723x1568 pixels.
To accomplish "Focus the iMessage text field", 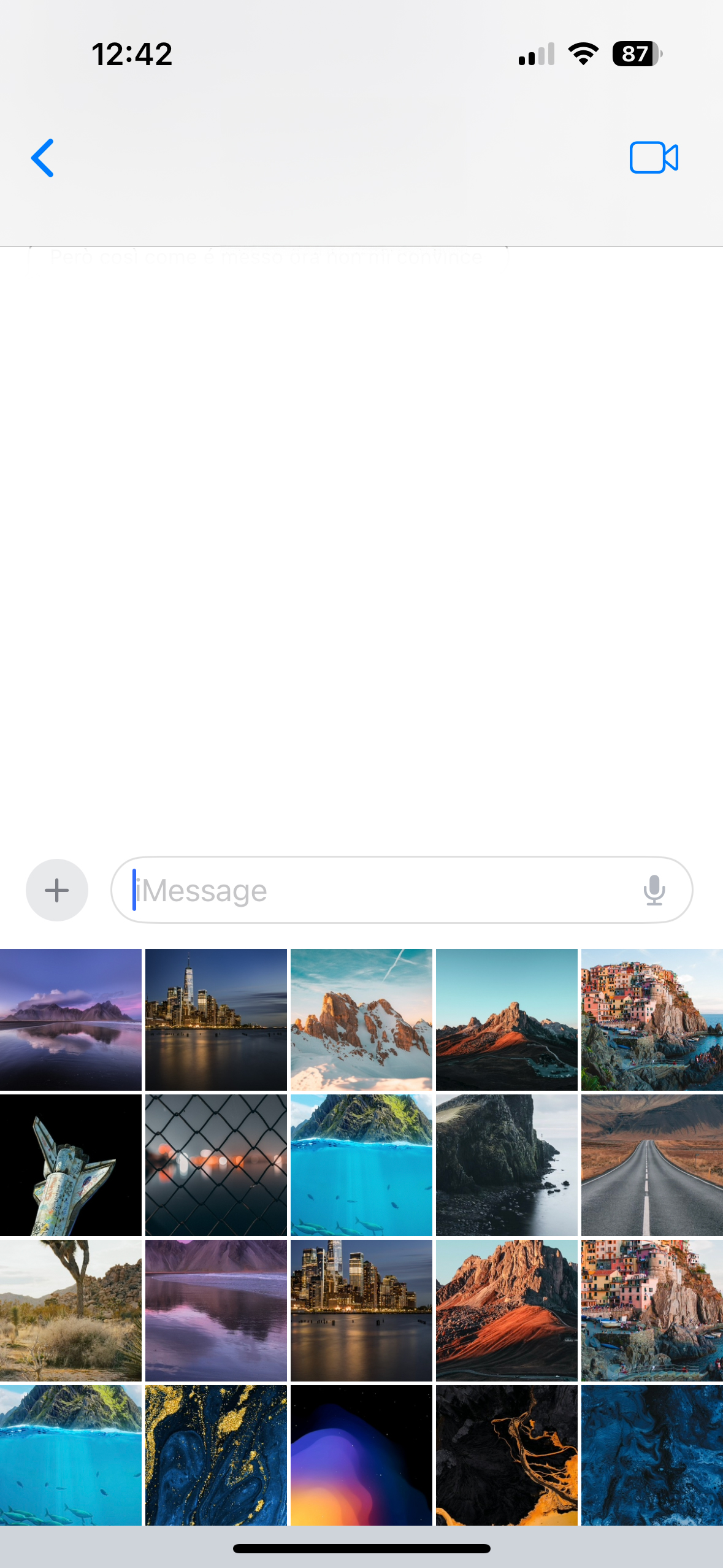I will [x=380, y=890].
